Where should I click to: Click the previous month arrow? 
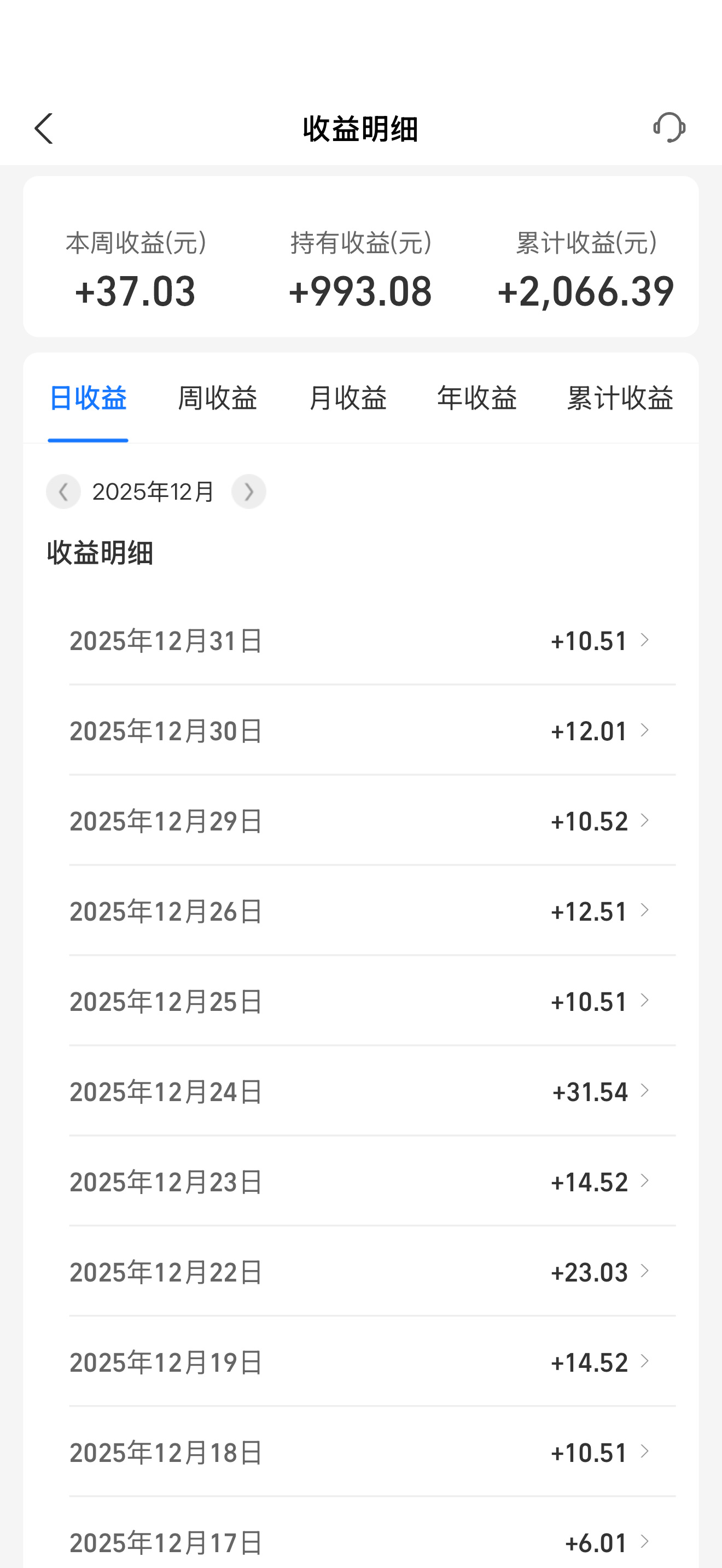click(63, 491)
